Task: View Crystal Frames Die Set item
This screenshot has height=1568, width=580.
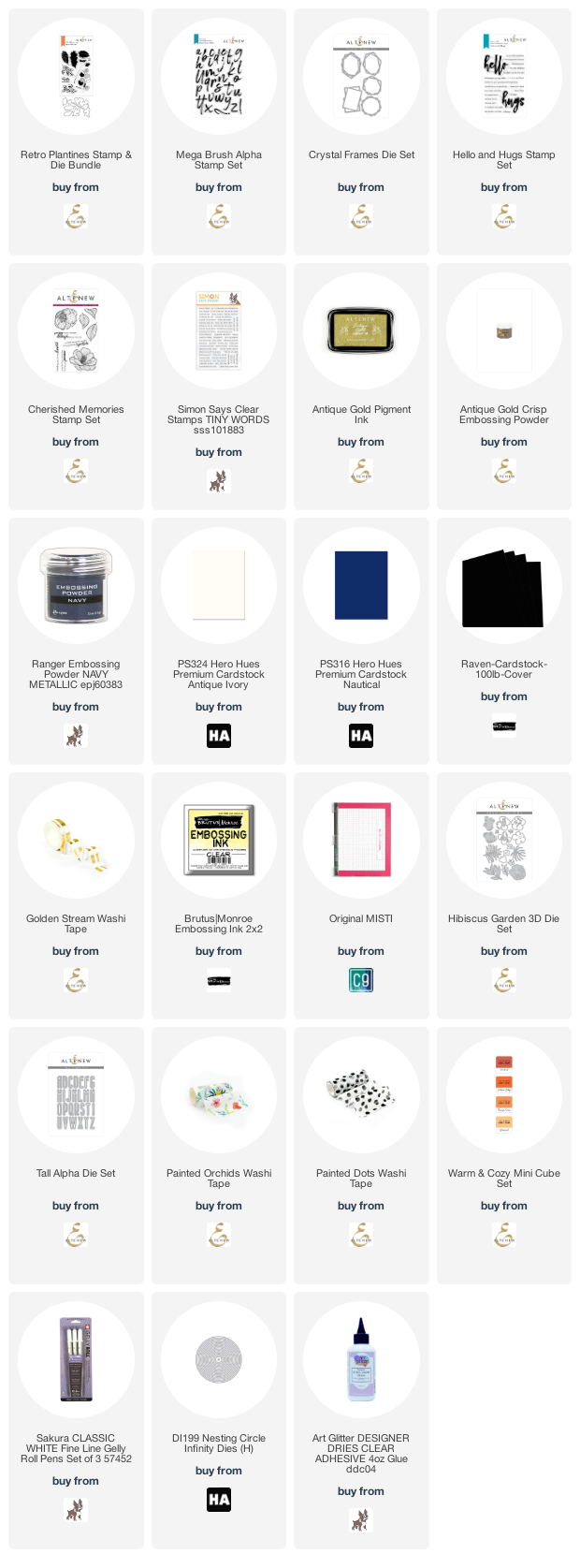Action: pyautogui.click(x=361, y=75)
